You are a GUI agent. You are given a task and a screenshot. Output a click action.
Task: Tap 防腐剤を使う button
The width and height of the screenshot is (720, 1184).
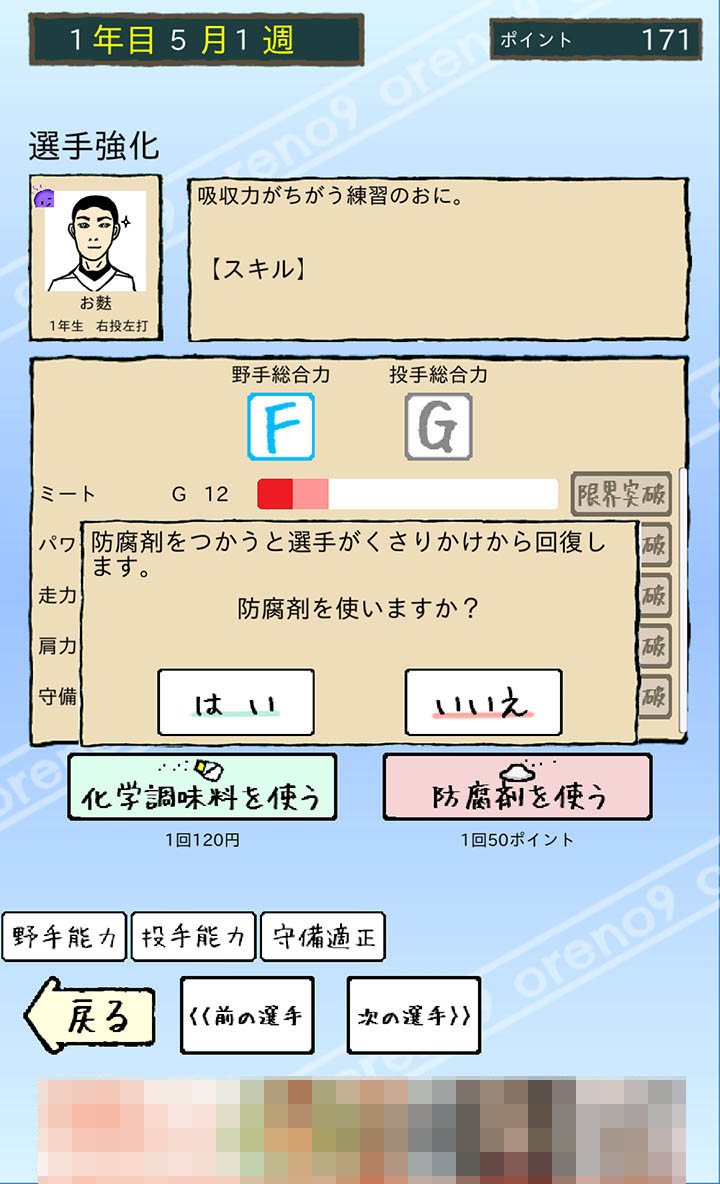518,787
